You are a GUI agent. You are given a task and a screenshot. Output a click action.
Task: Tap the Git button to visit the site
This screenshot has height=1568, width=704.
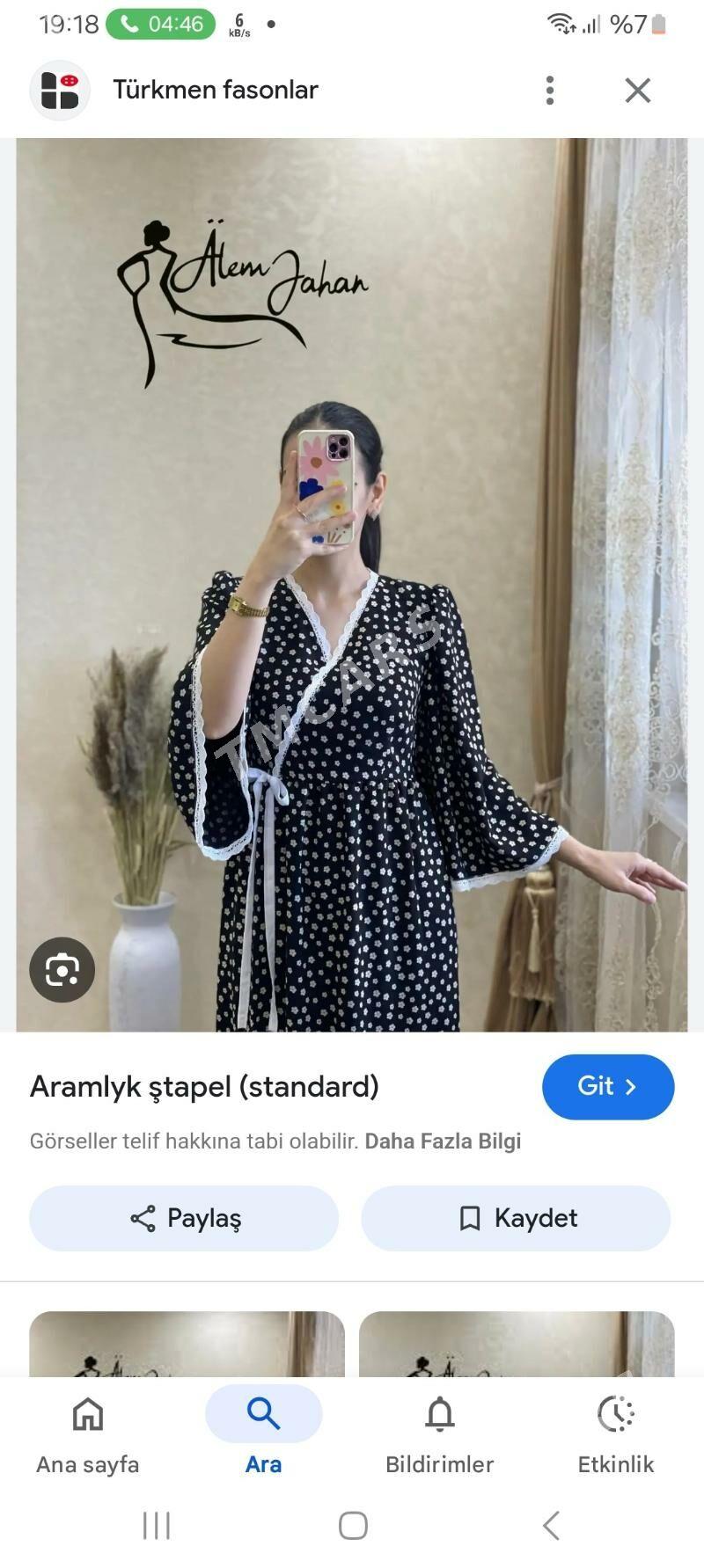click(608, 1086)
